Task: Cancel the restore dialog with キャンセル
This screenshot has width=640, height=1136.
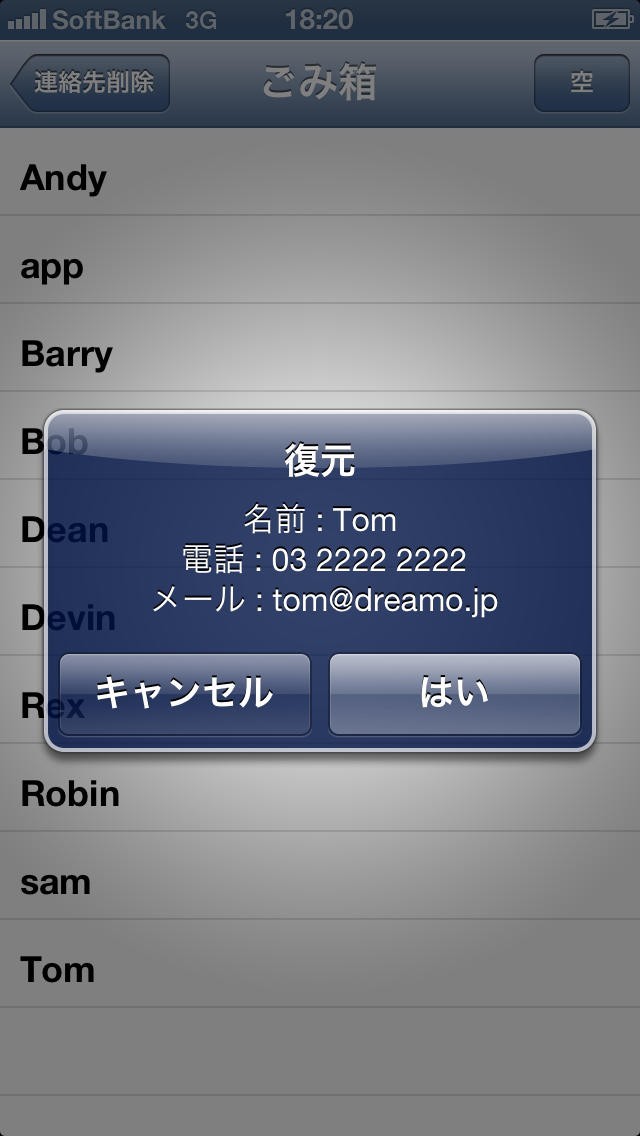Action: tap(185, 694)
